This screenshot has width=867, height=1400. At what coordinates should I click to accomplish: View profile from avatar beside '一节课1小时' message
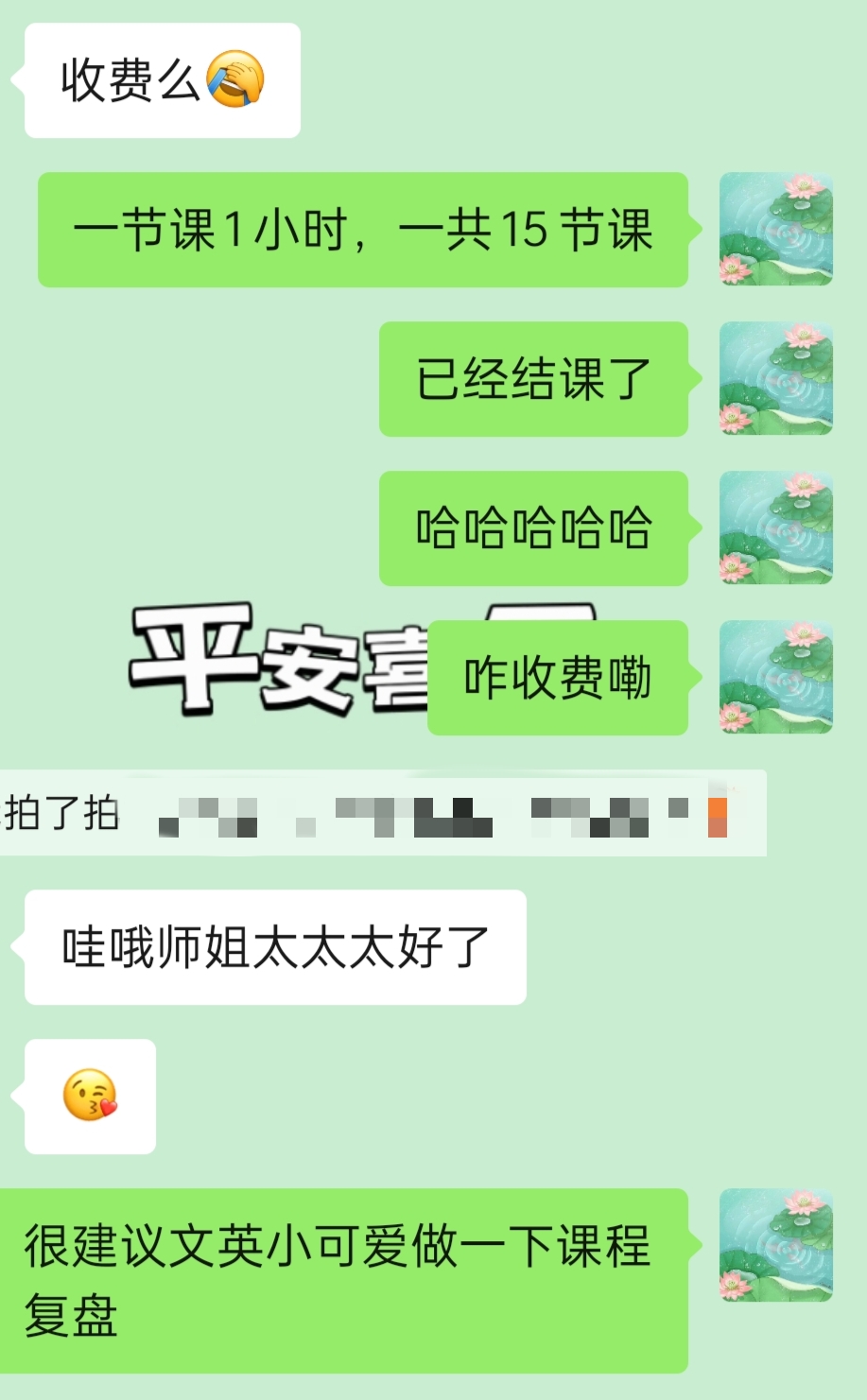pos(775,229)
